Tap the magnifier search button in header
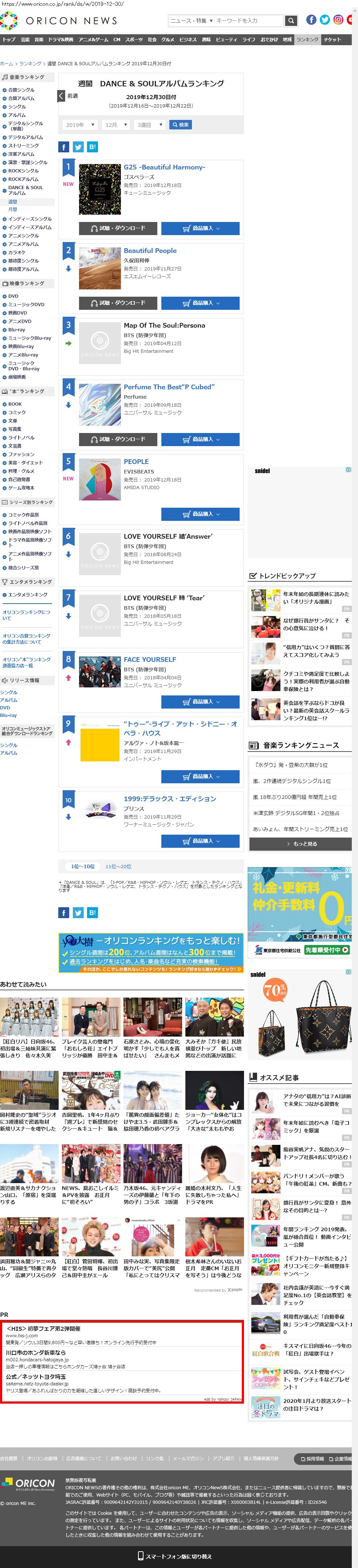 [291, 21]
